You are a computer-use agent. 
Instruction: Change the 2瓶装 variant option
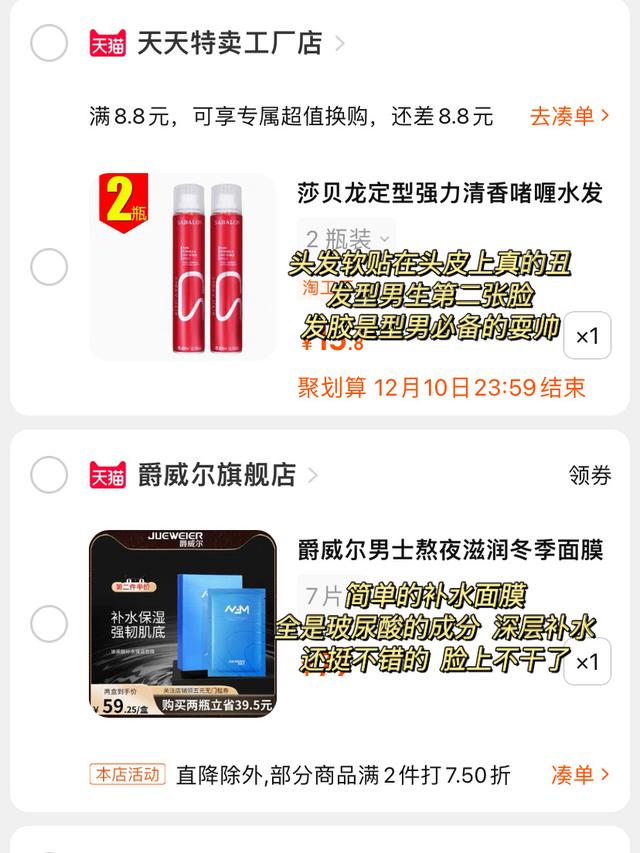coord(346,239)
